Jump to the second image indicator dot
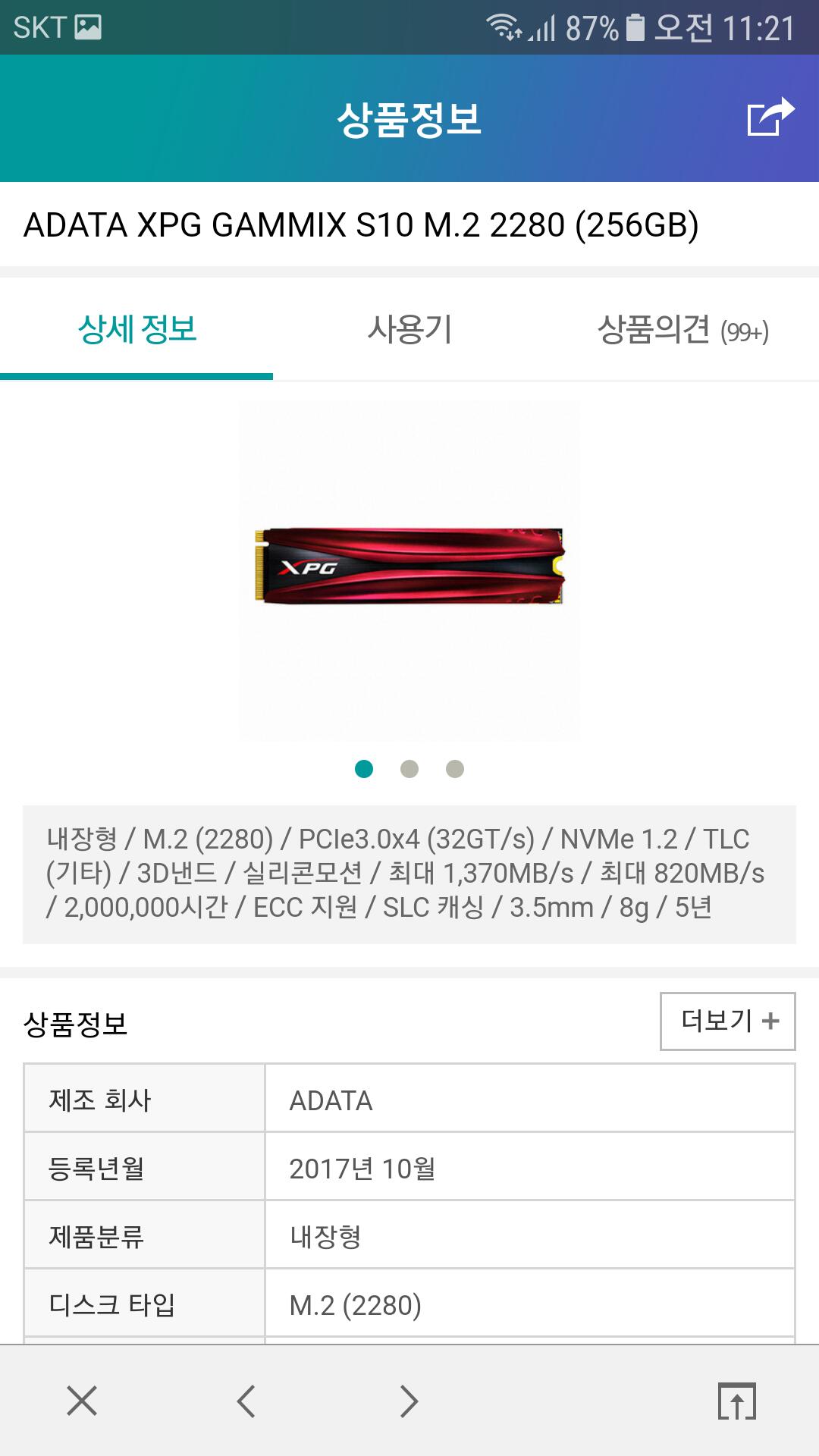 [409, 769]
